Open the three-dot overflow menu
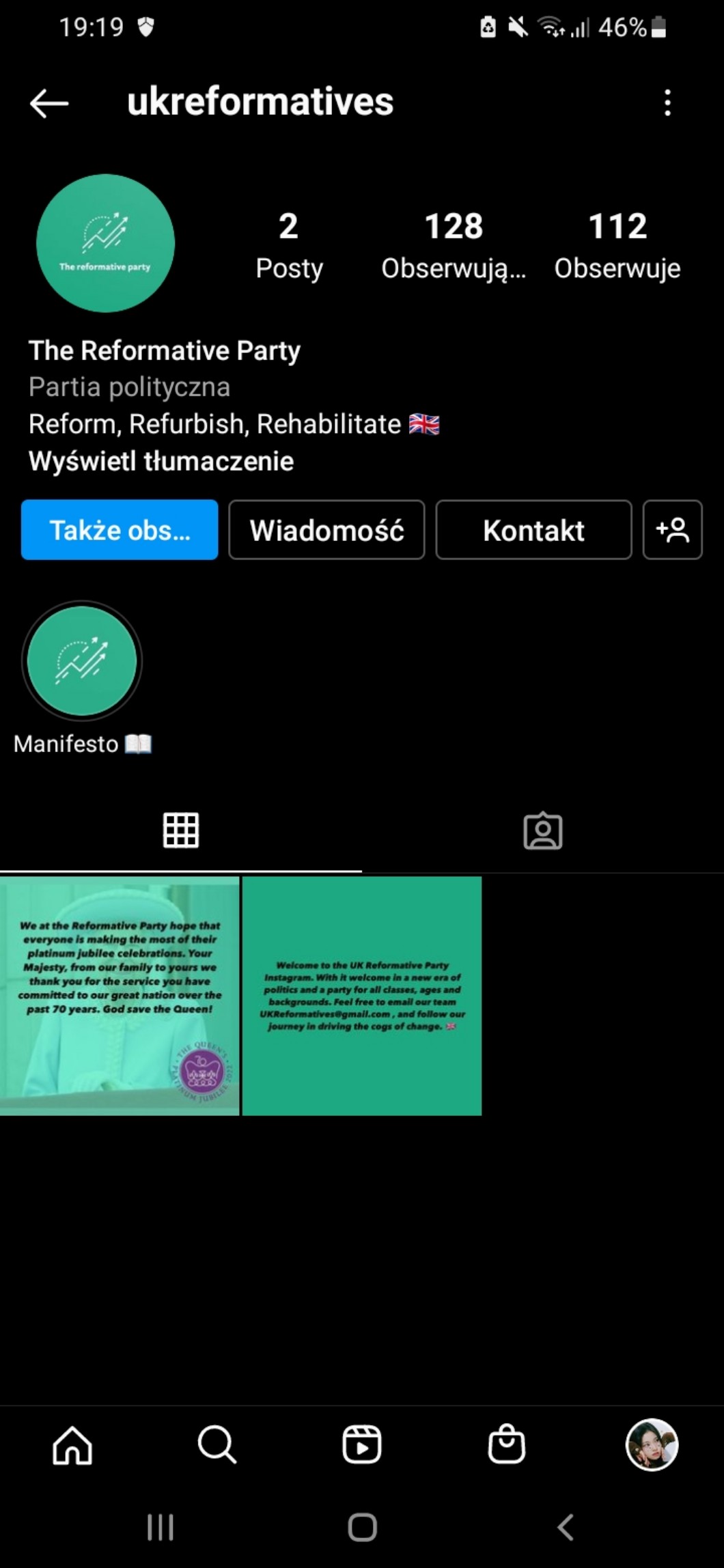 (x=667, y=103)
